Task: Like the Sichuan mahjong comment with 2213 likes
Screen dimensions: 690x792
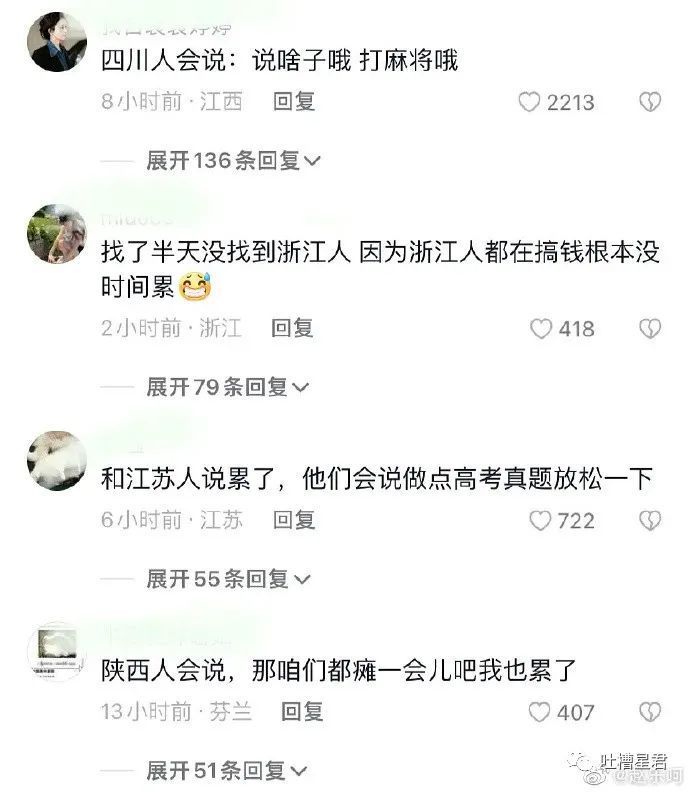Action: pos(529,102)
